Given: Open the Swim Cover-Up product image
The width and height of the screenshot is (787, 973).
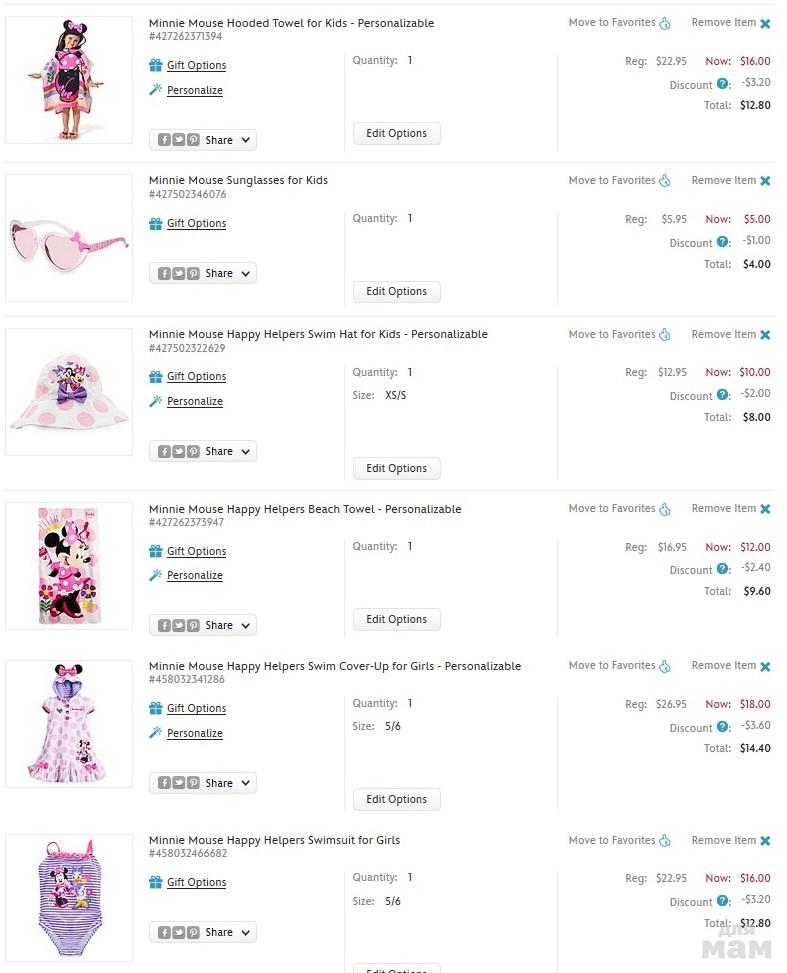Looking at the screenshot, I should [69, 722].
